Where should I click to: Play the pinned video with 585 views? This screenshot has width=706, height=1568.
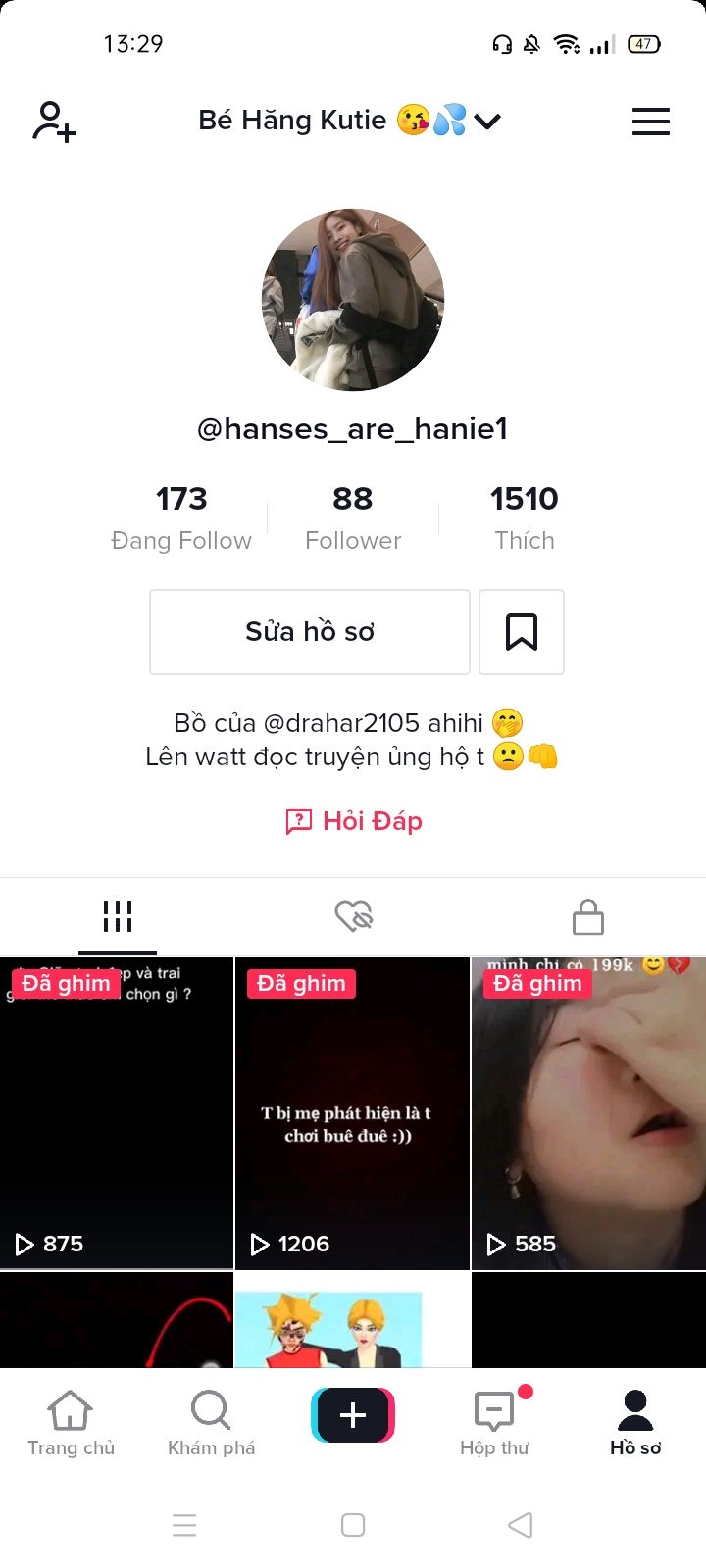coord(588,1112)
